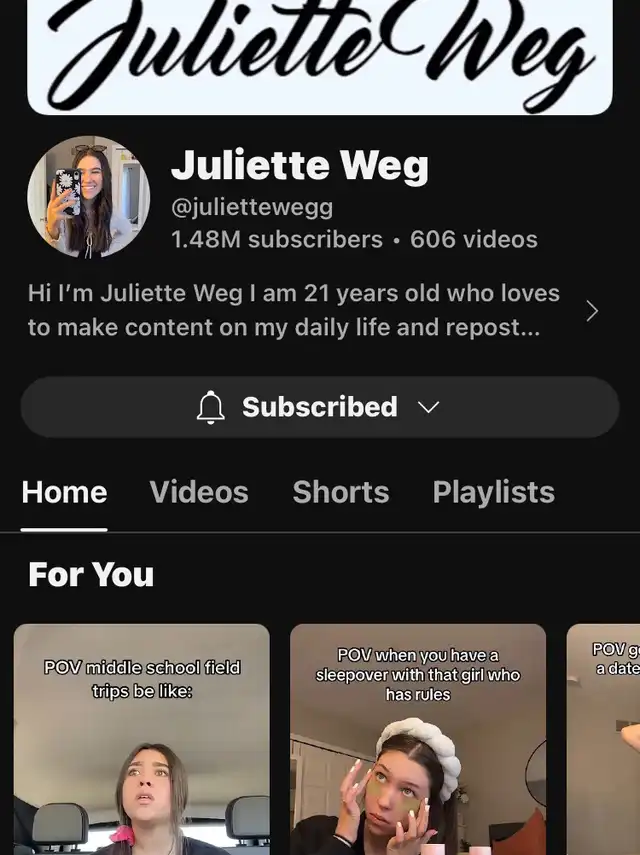Switch to the Videos tab
The image size is (640, 855).
199,492
